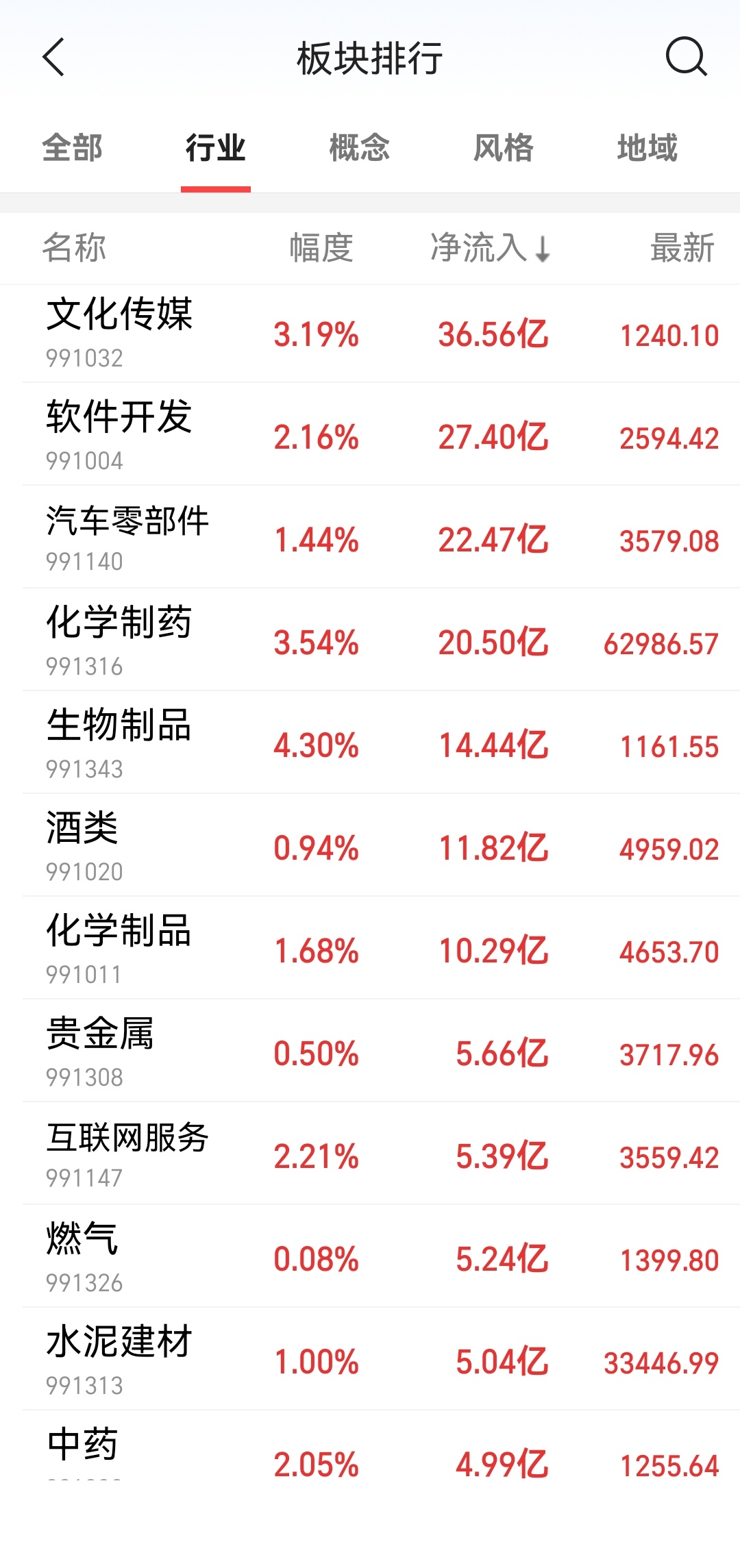Screen dimensions: 740x1568
Task: Sort the list by 幅度 column
Action: coord(319,248)
